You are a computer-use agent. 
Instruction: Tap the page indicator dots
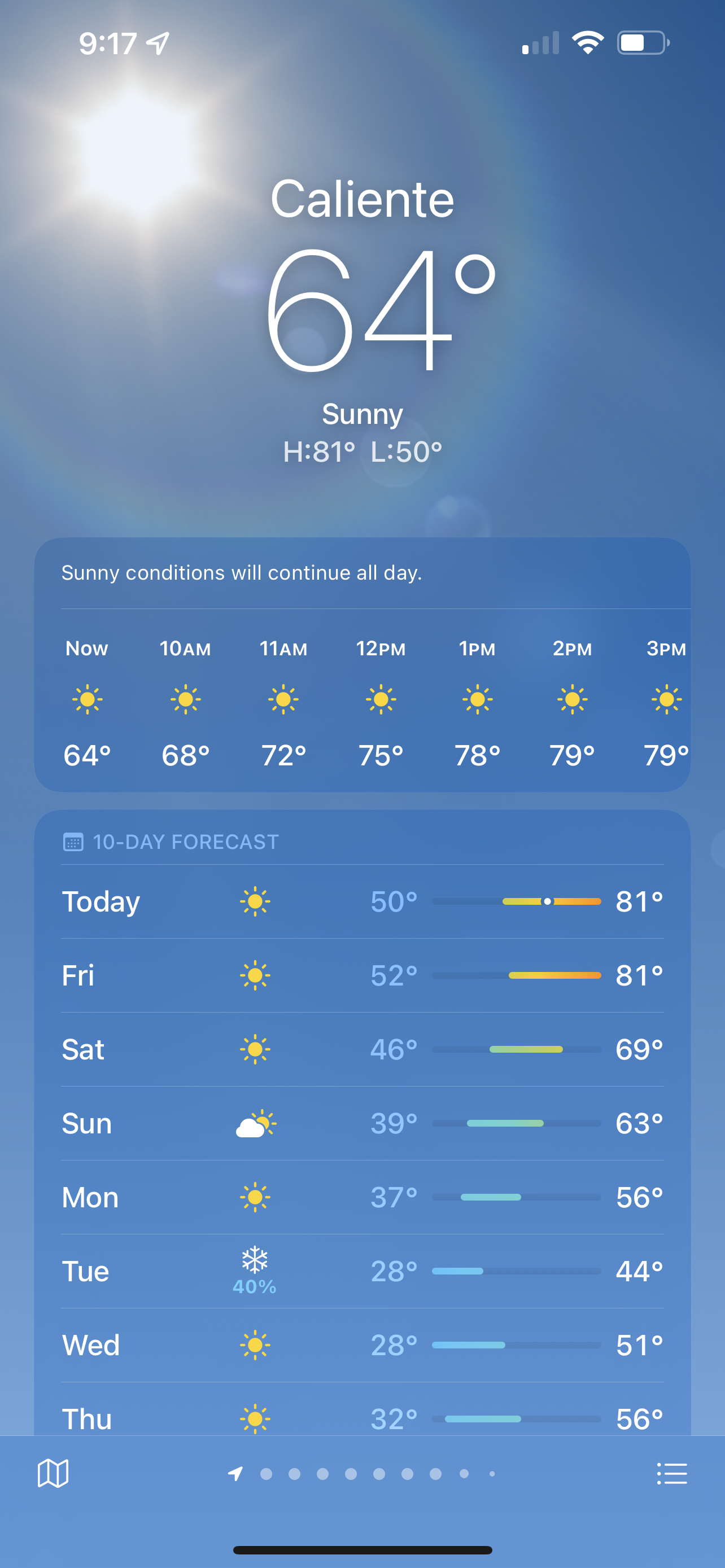[x=361, y=1474]
